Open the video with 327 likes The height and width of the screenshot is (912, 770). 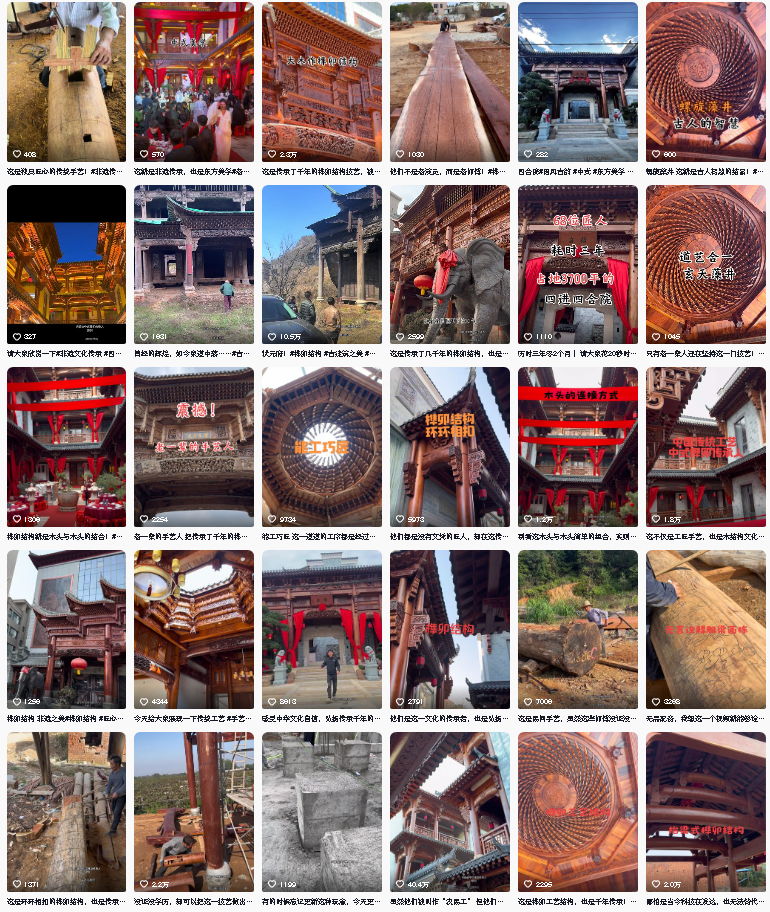[66, 265]
